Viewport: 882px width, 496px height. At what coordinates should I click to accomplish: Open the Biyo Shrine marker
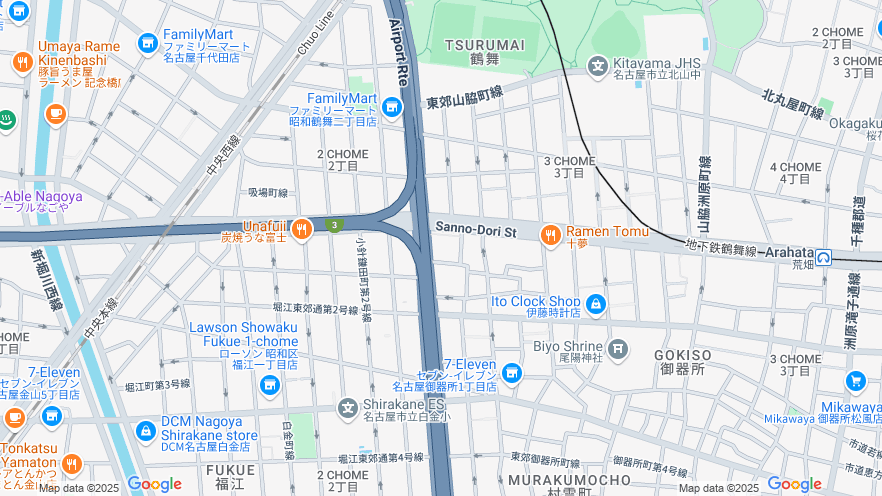(x=618, y=348)
